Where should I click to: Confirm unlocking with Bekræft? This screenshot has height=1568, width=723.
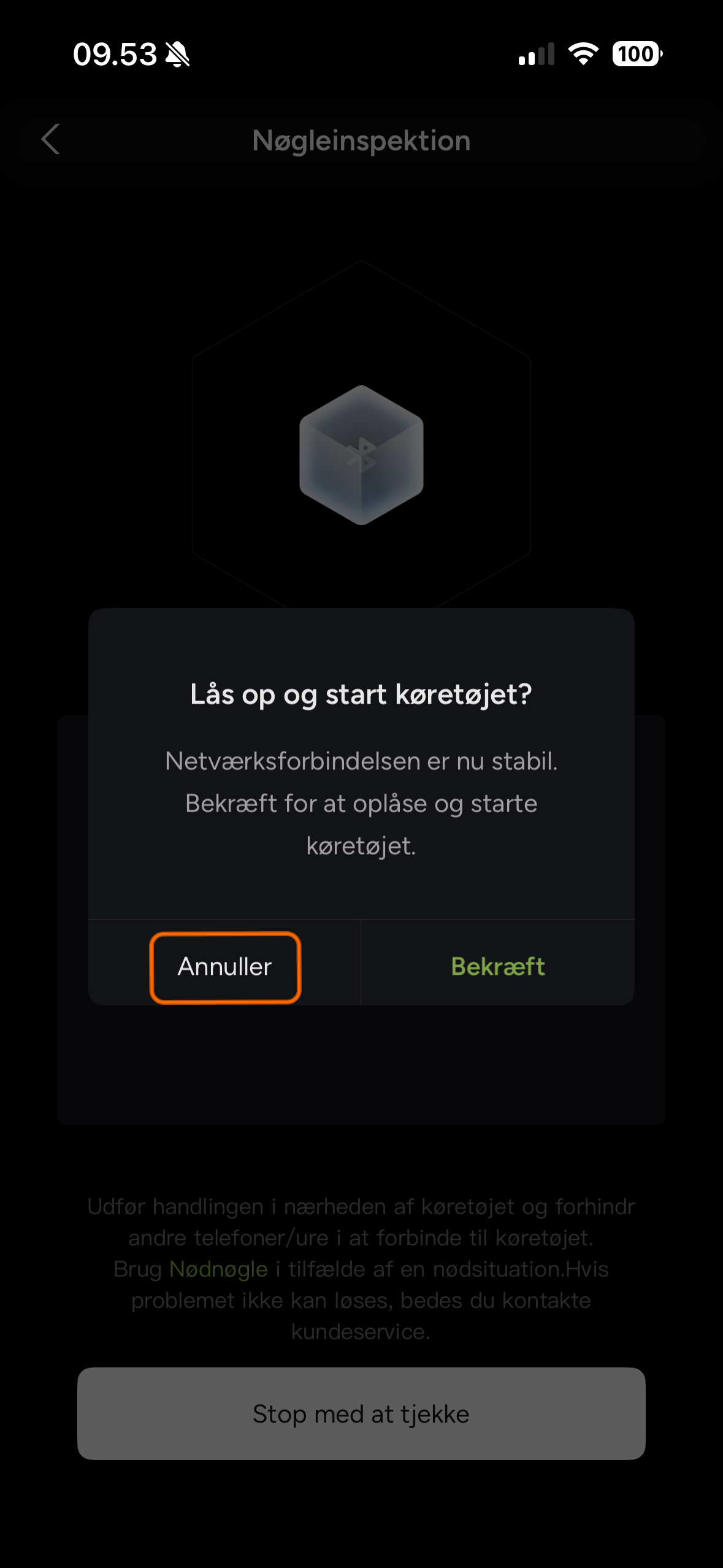point(497,966)
